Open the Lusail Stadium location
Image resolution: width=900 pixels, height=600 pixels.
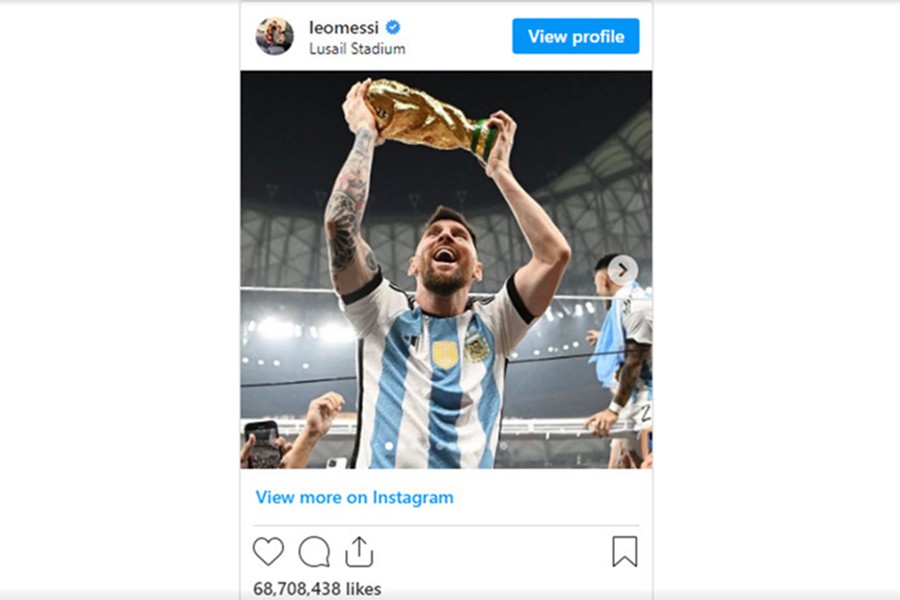tap(357, 48)
